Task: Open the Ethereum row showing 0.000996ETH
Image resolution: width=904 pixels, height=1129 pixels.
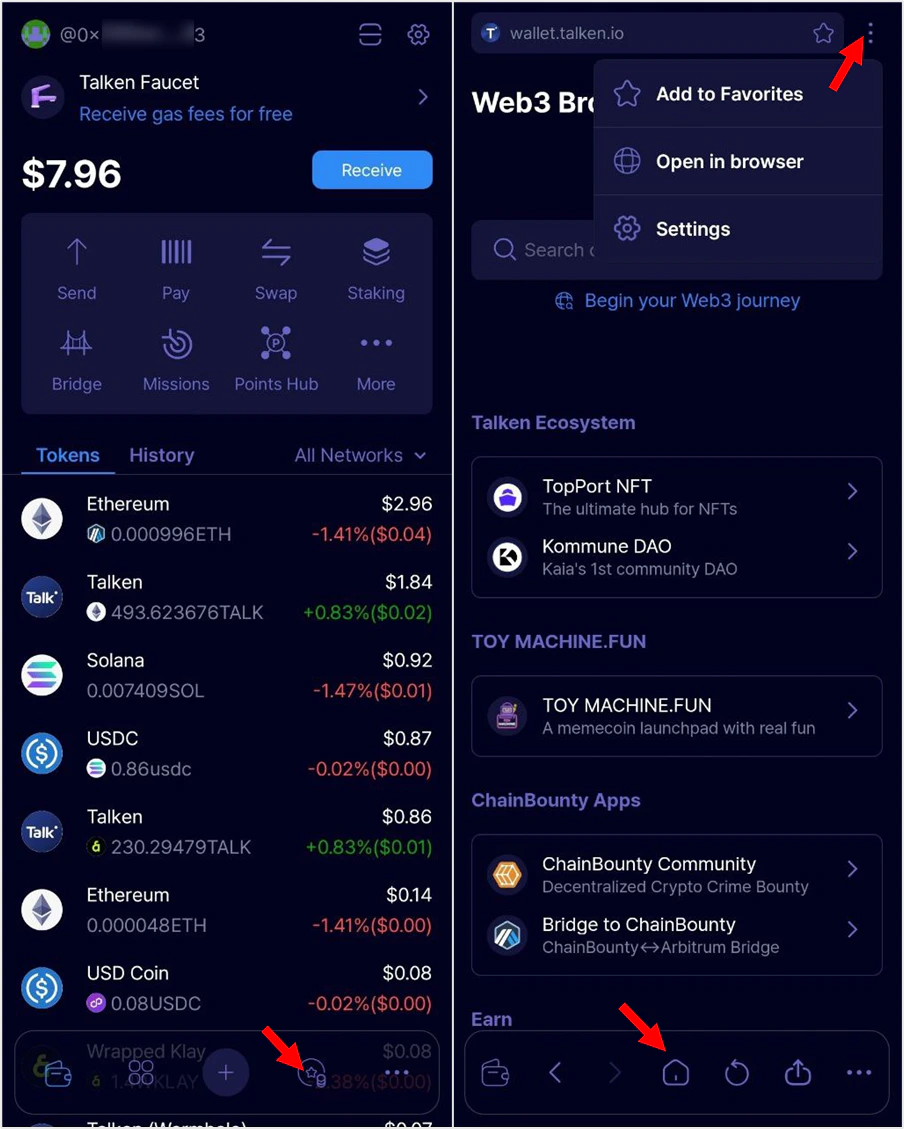Action: click(226, 519)
